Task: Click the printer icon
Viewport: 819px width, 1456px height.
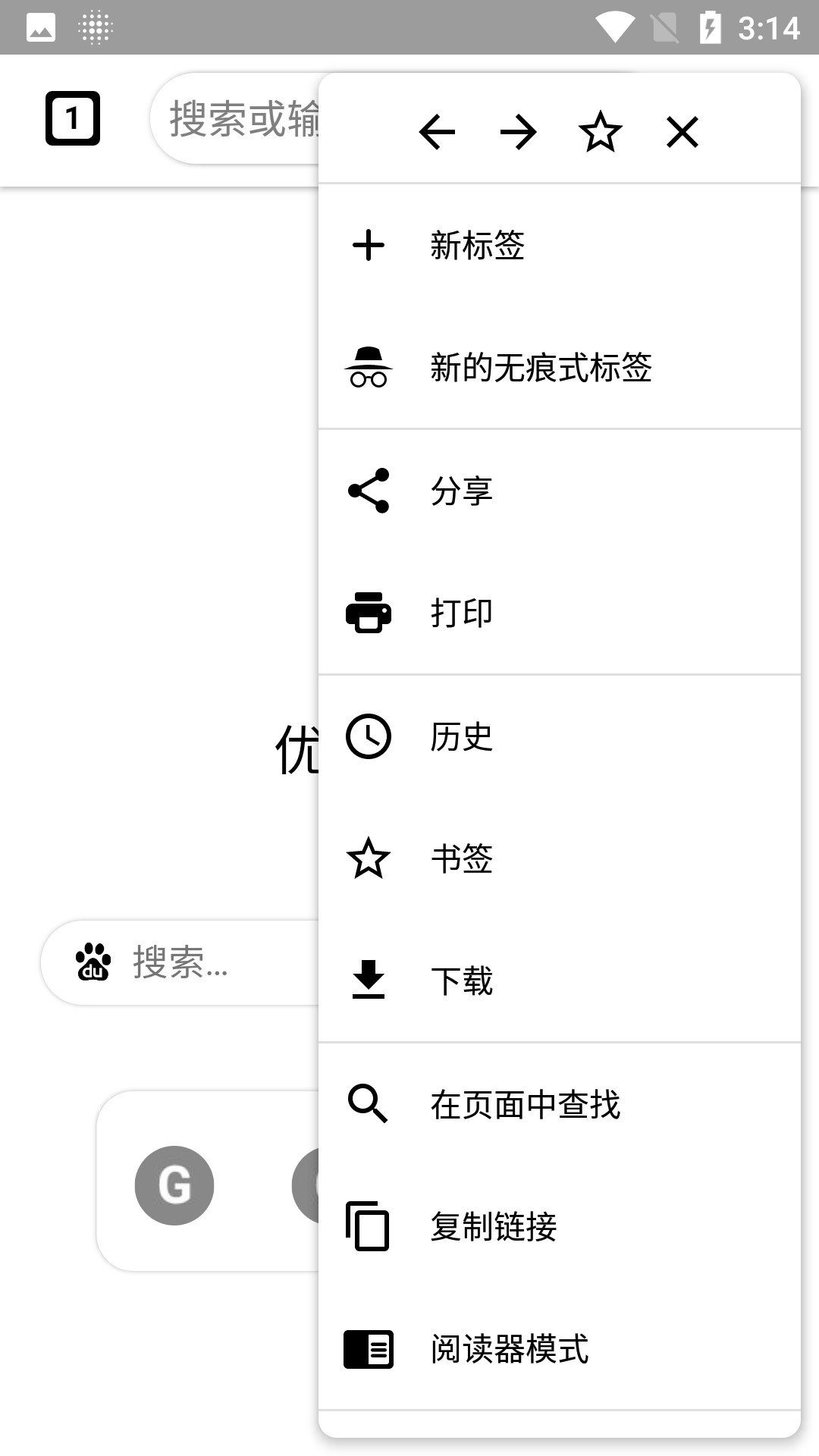Action: 369,613
